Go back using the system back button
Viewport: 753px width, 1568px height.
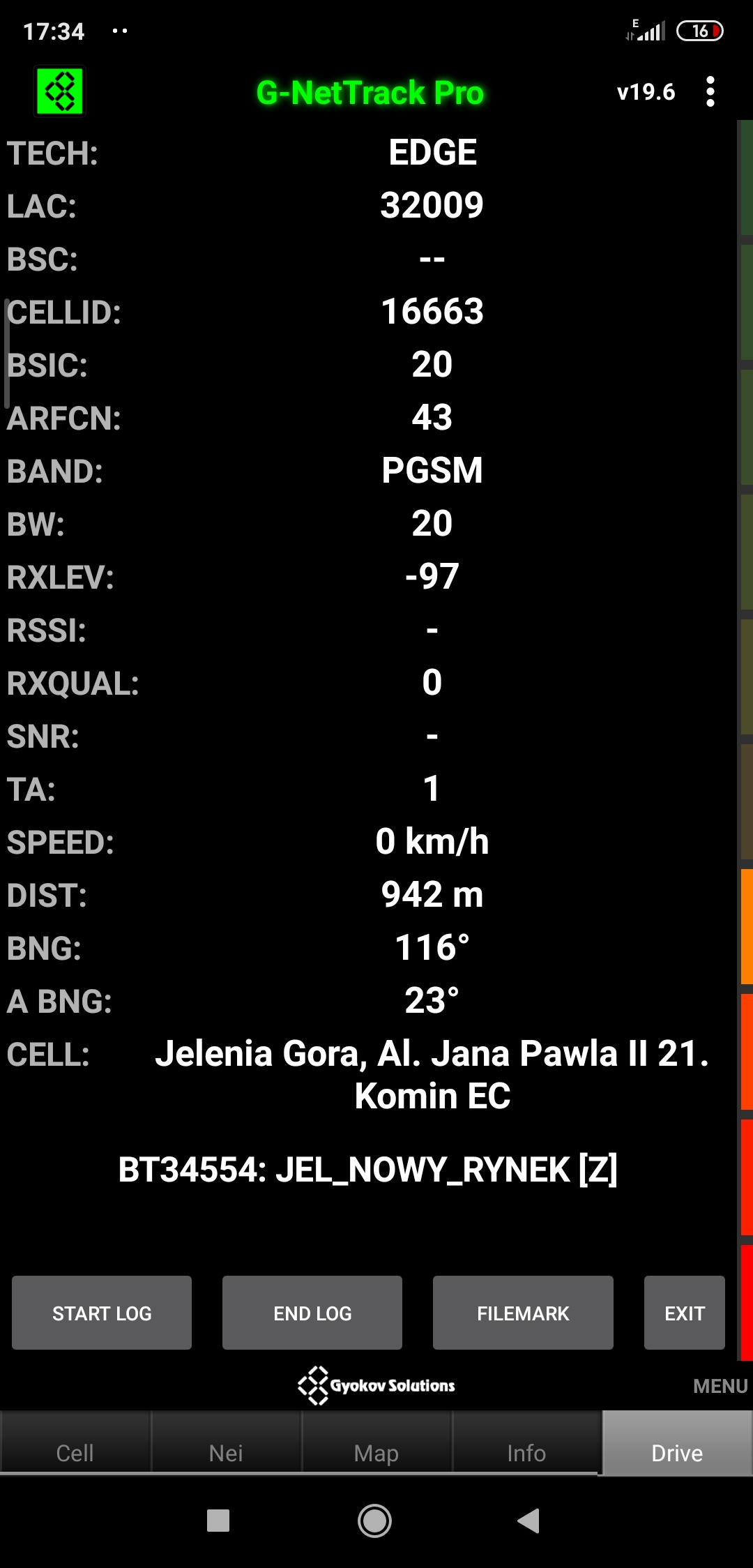click(x=528, y=1521)
